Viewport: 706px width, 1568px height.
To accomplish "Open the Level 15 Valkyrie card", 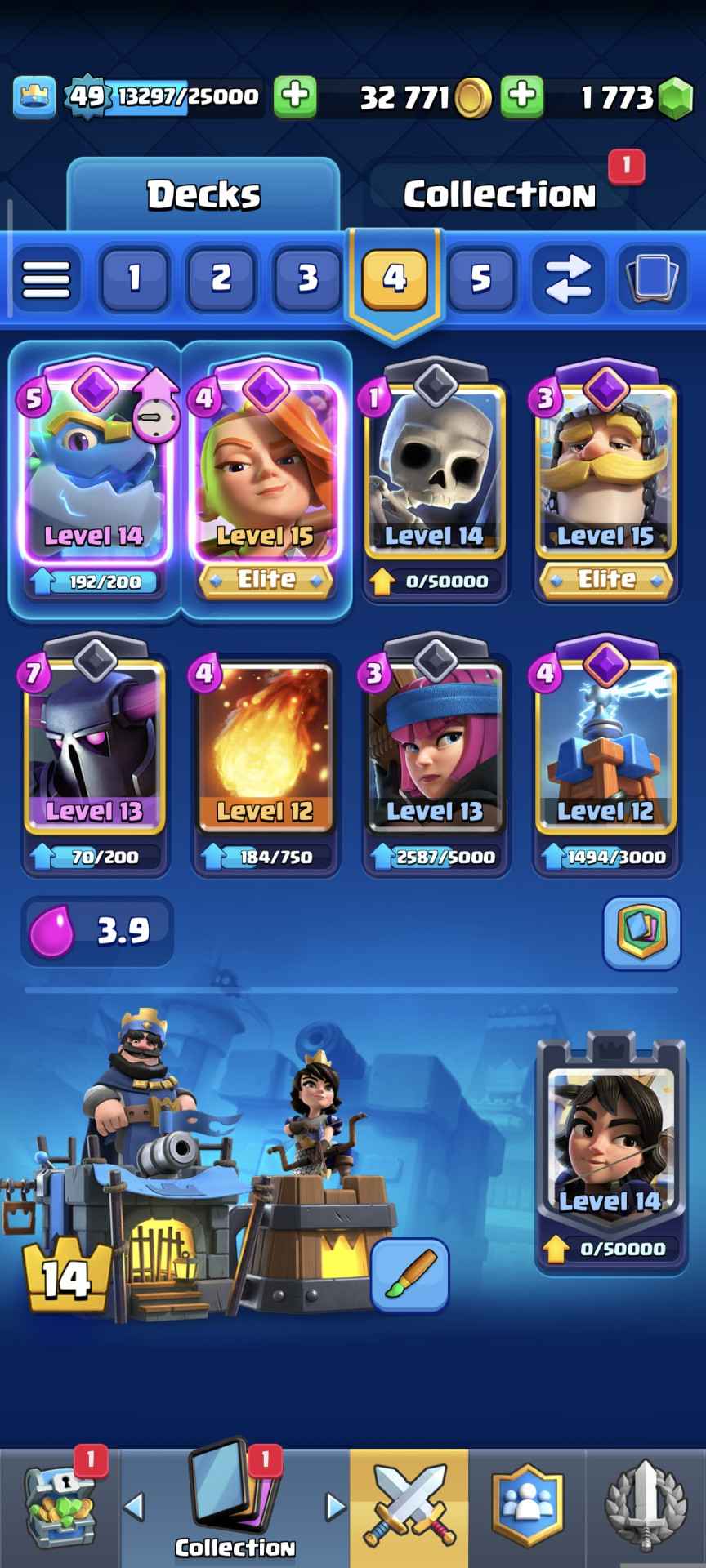I will 265,474.
